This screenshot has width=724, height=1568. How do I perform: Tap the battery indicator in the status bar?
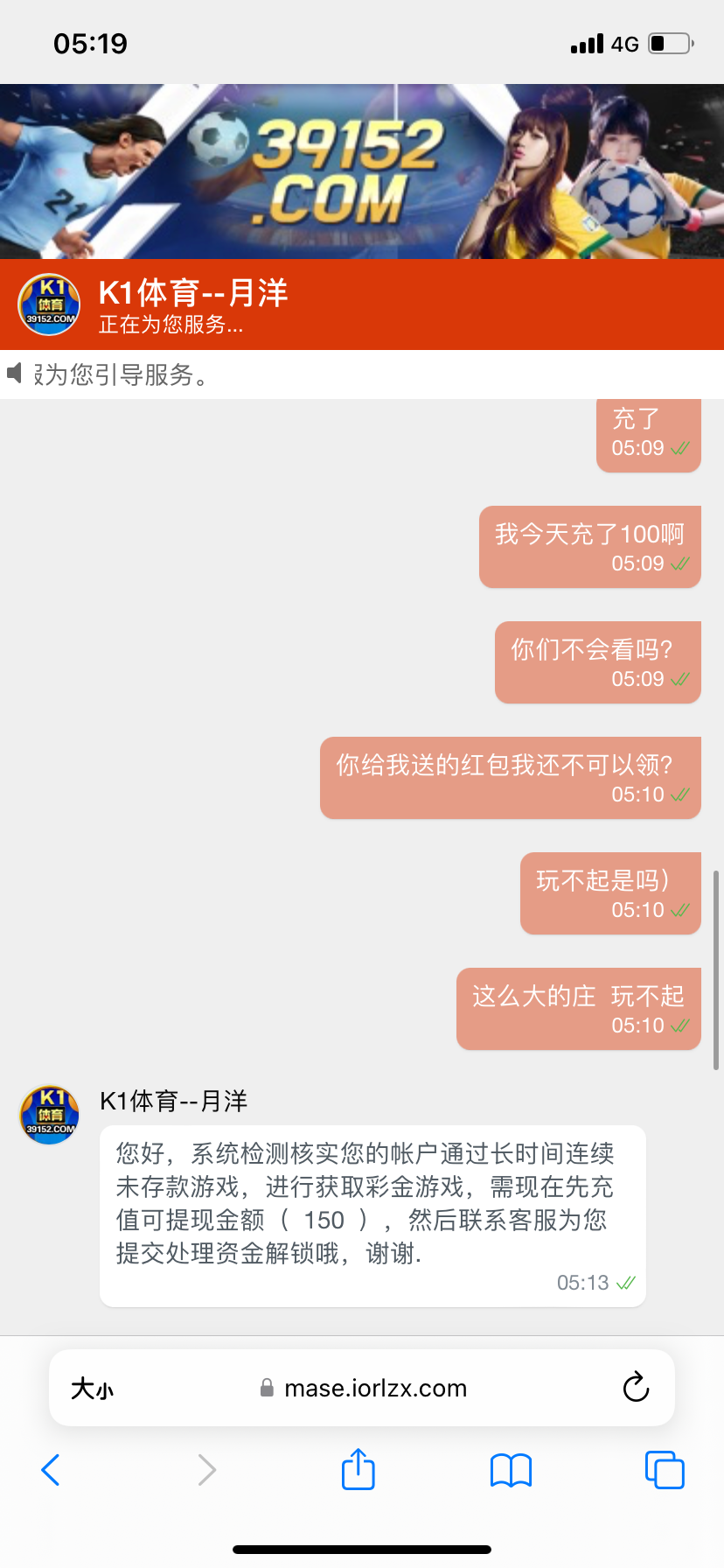[x=668, y=42]
